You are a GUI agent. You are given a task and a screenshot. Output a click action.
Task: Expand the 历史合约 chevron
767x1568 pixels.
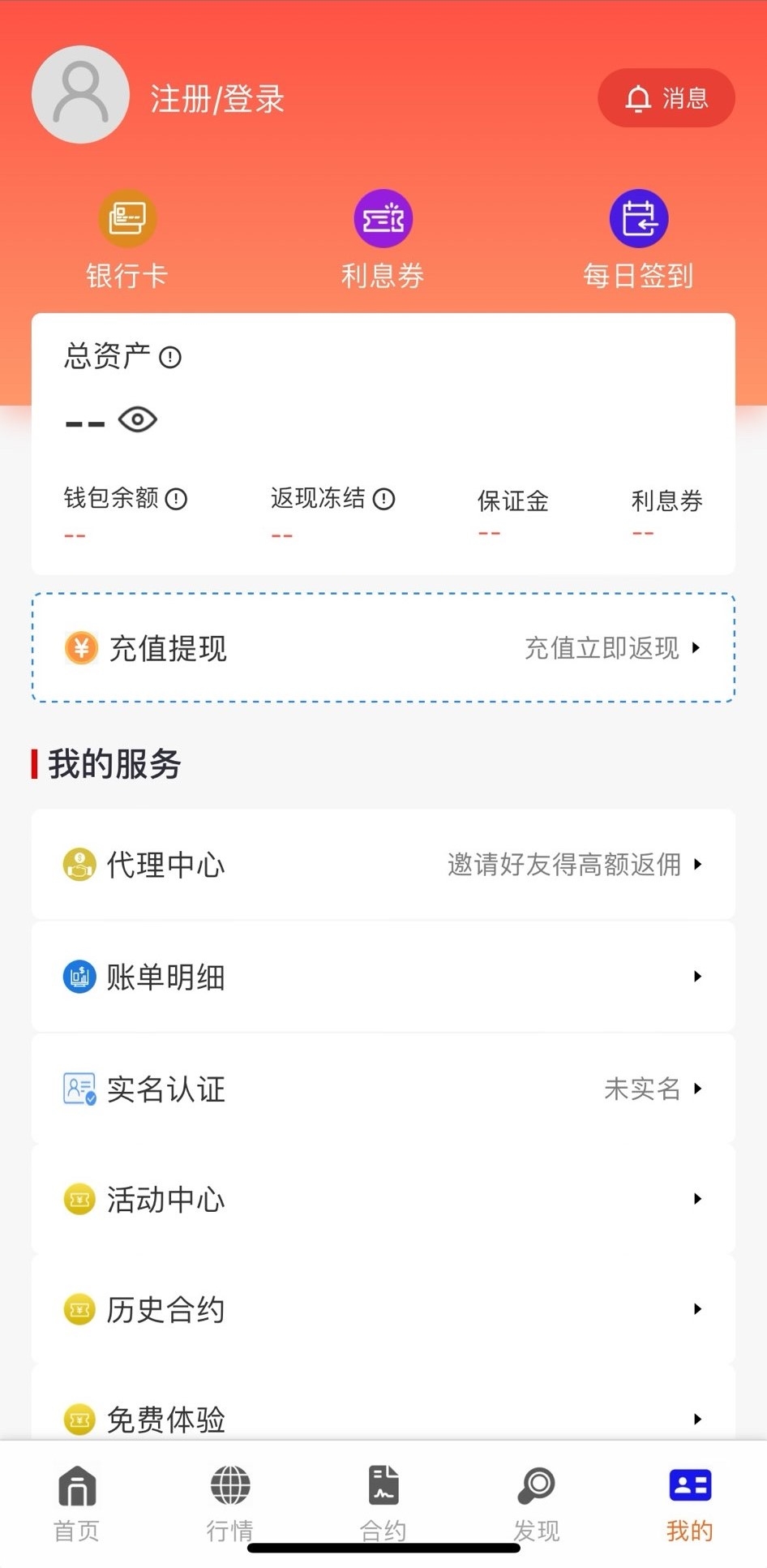(697, 1308)
